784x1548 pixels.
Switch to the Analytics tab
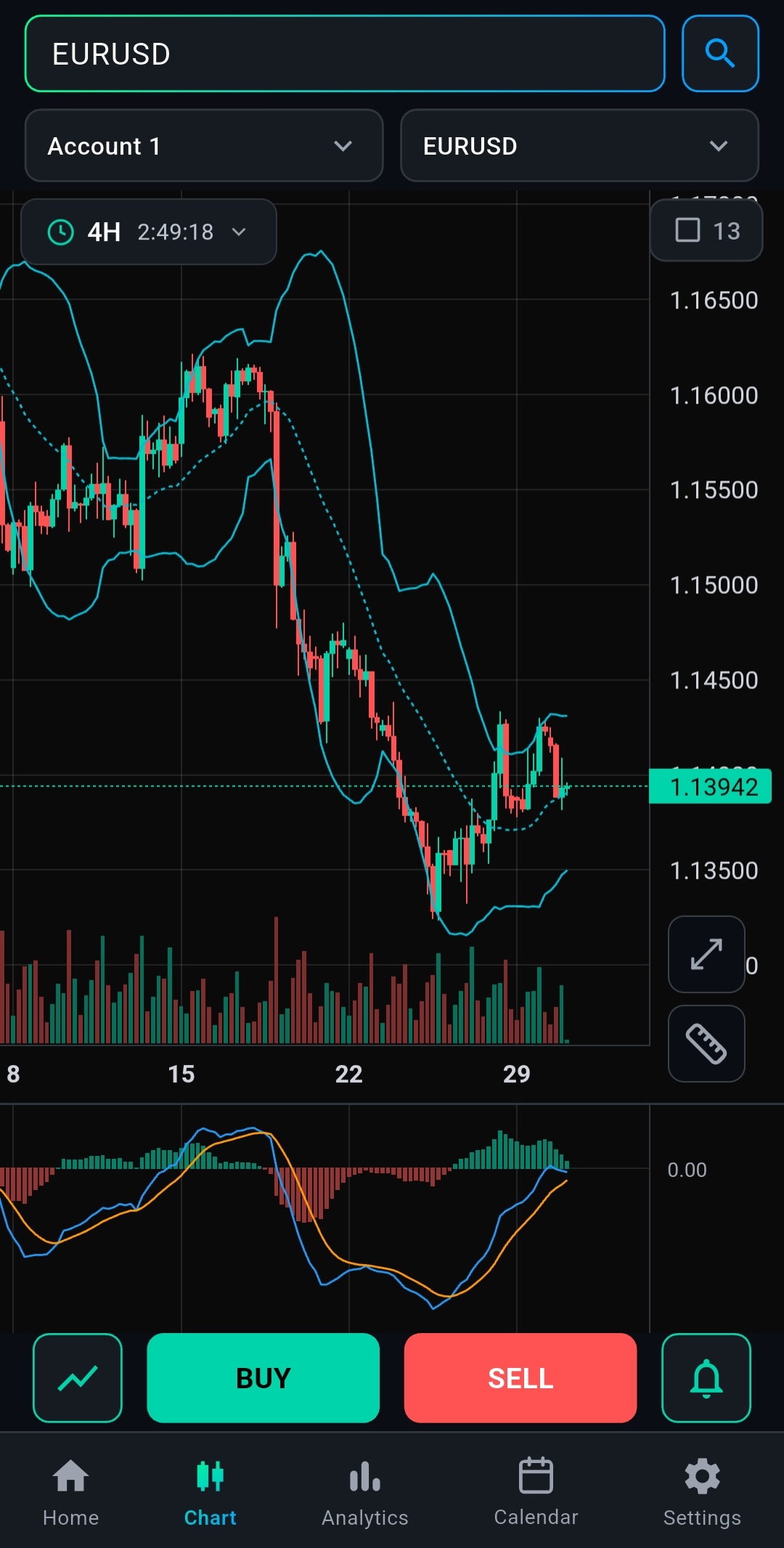(x=365, y=1492)
